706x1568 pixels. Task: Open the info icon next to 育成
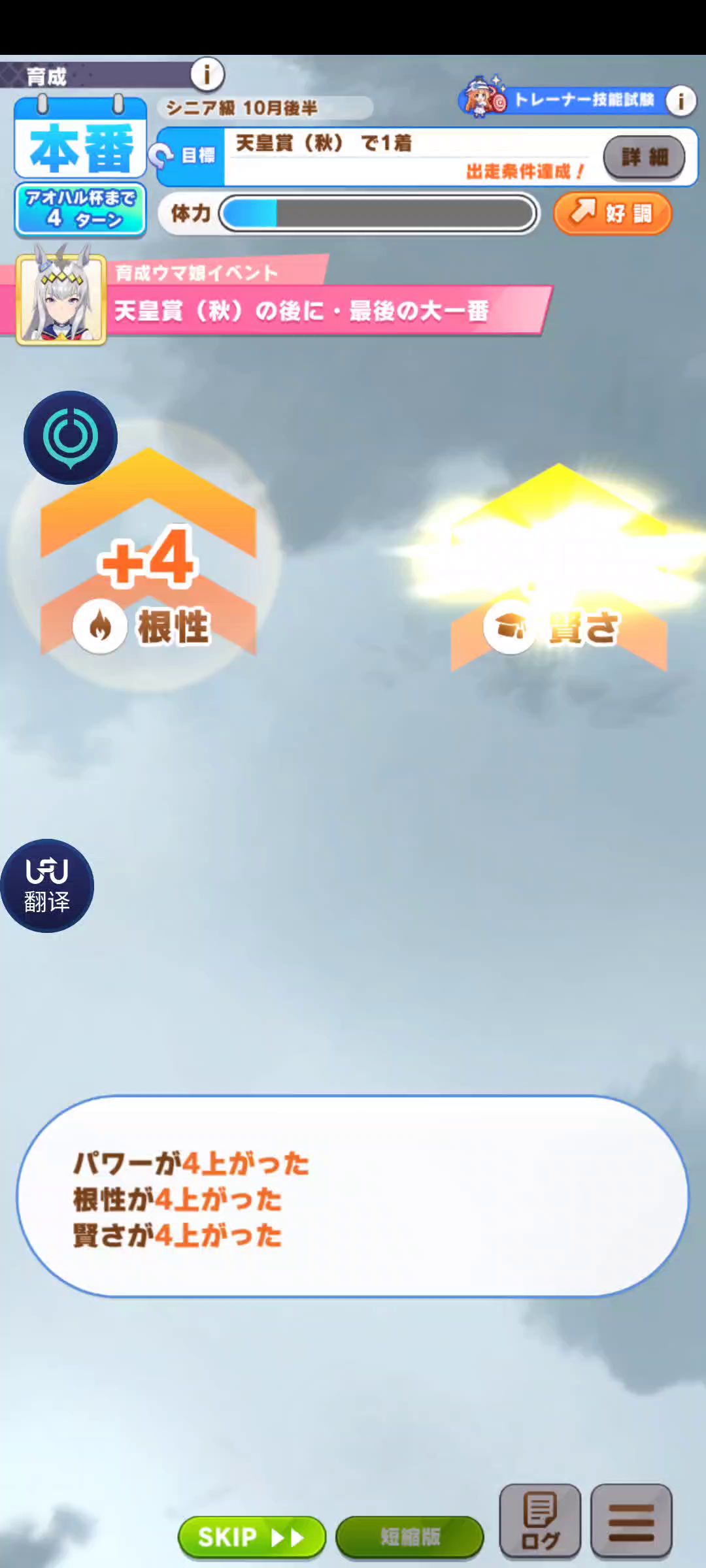(x=207, y=74)
